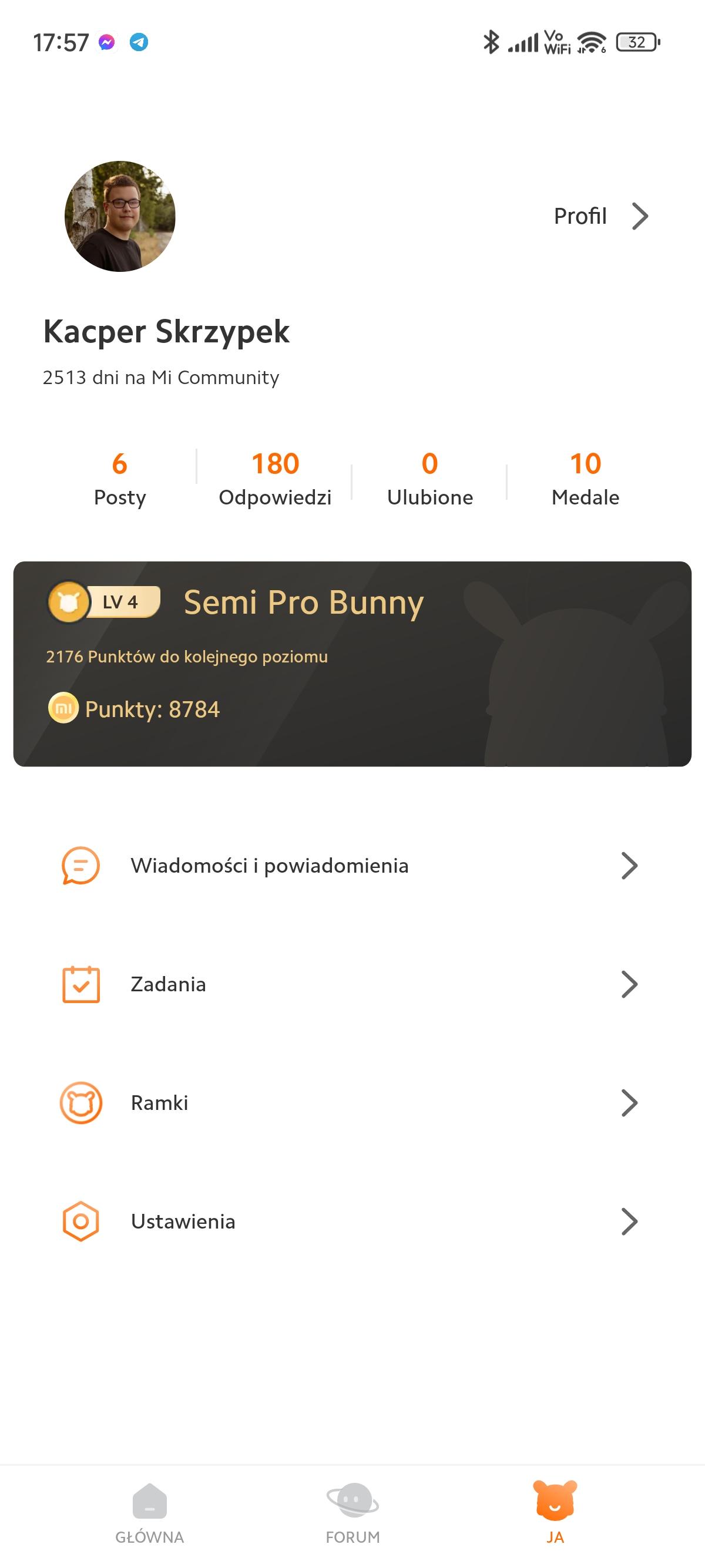The image size is (705, 1568).
Task: Tap the profile avatar photo
Action: (x=120, y=216)
